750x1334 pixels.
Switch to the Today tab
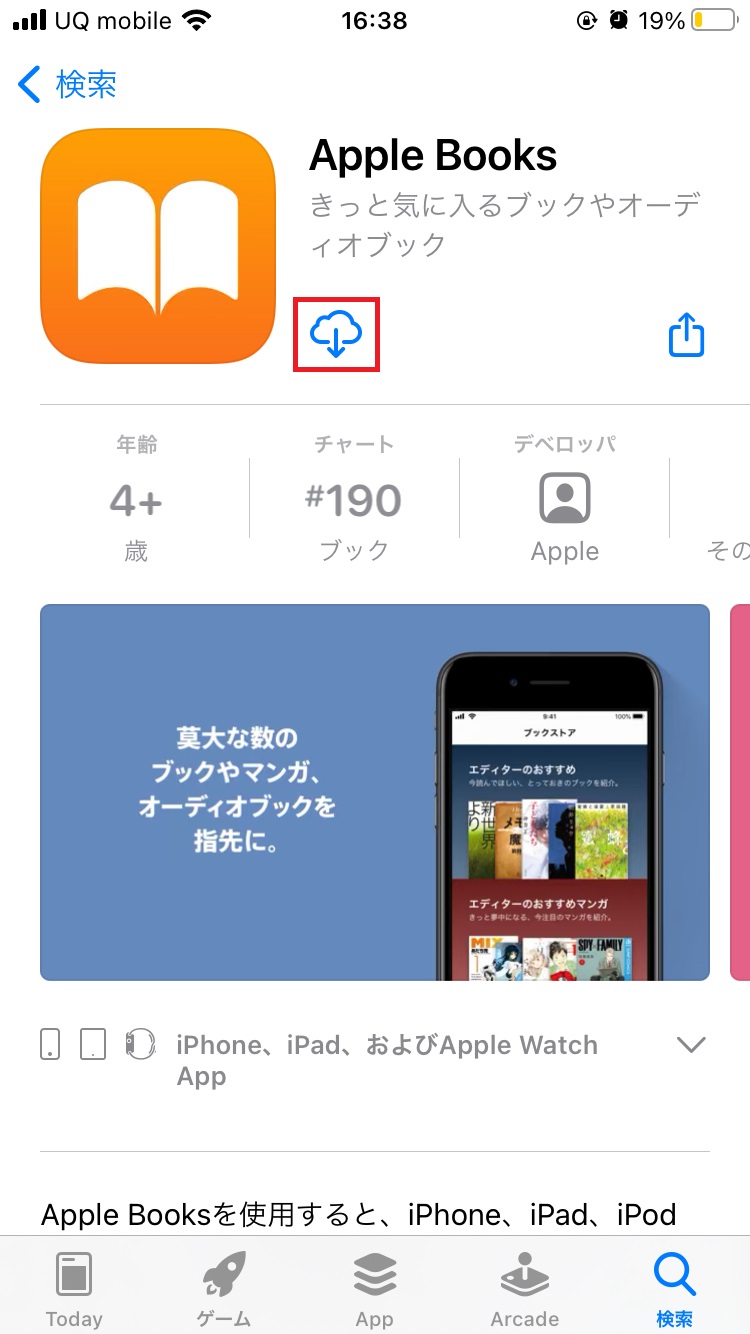point(74,1288)
